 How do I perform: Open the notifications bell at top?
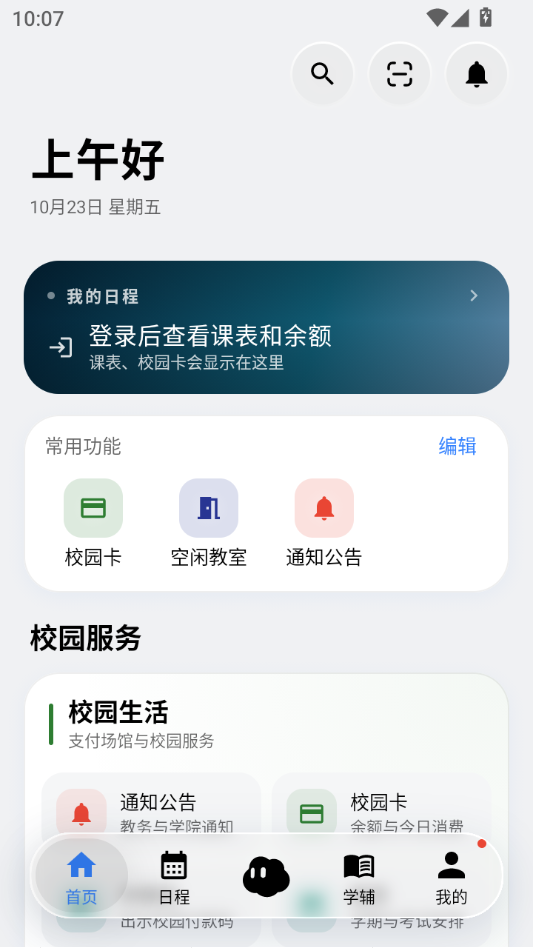click(477, 74)
